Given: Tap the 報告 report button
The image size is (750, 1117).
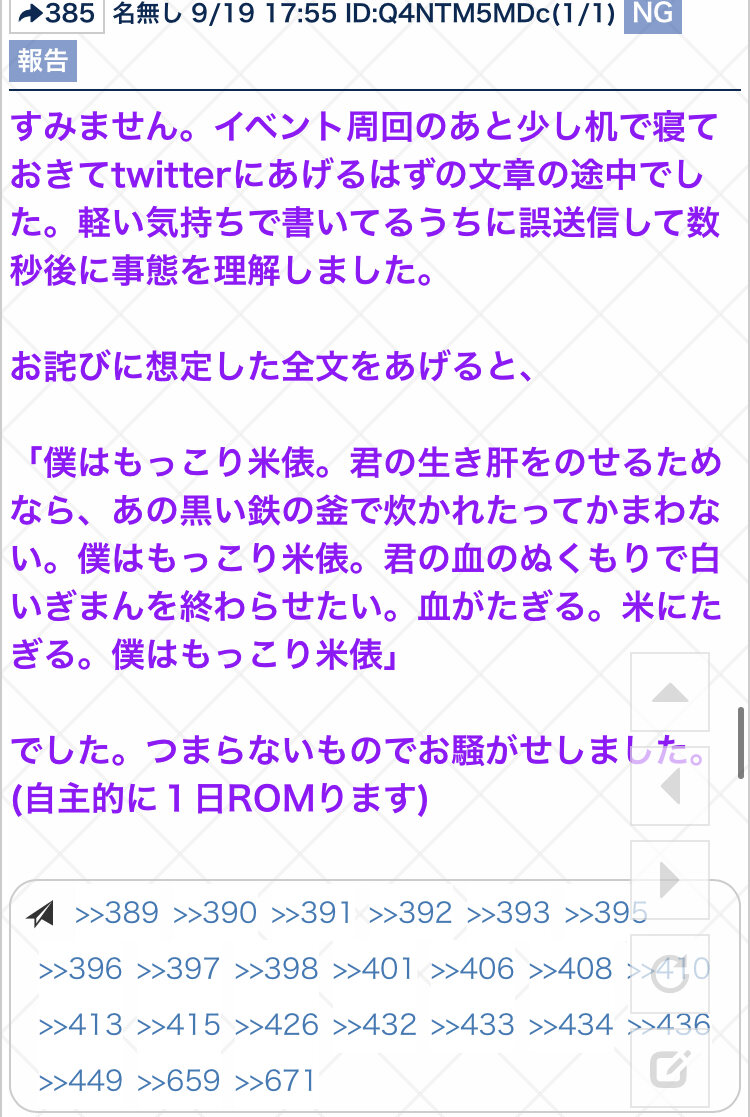Looking at the screenshot, I should pos(43,61).
